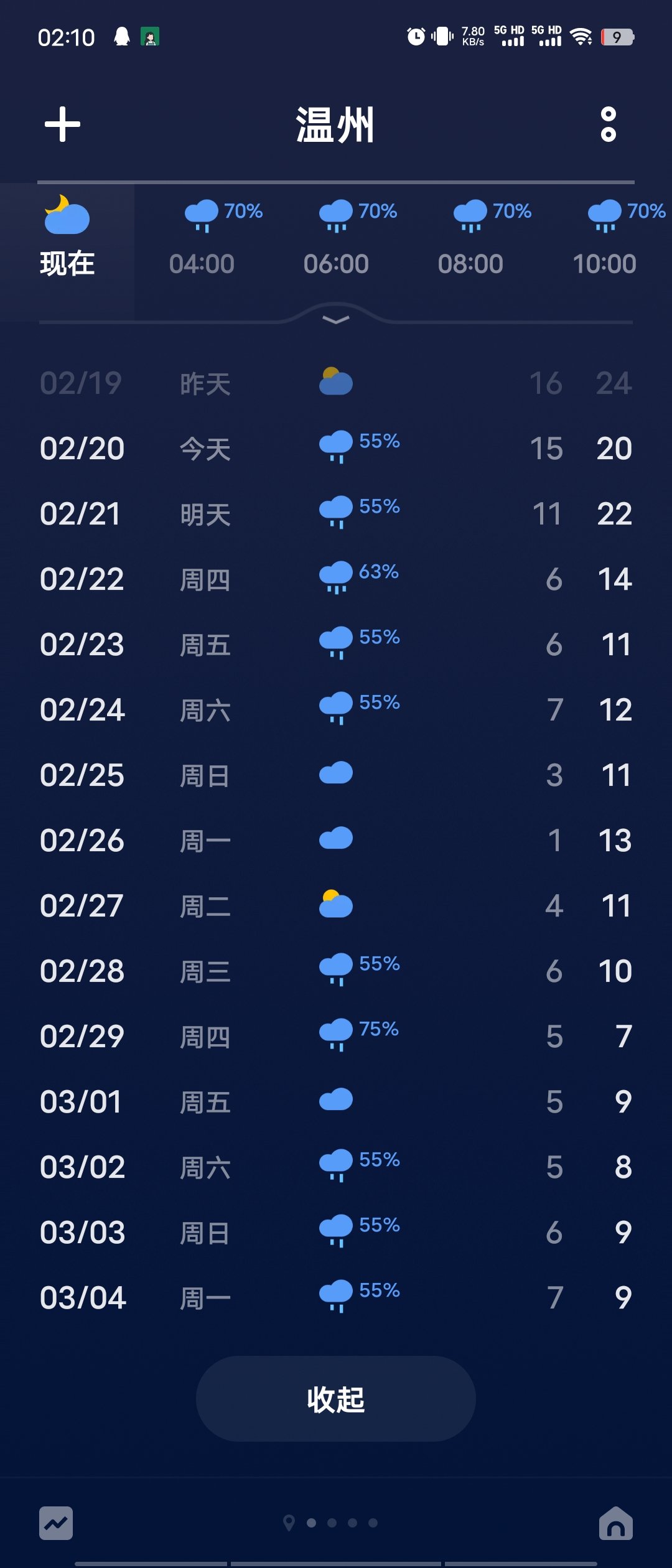Open the 02/21 明天 forecast row

coord(336,514)
